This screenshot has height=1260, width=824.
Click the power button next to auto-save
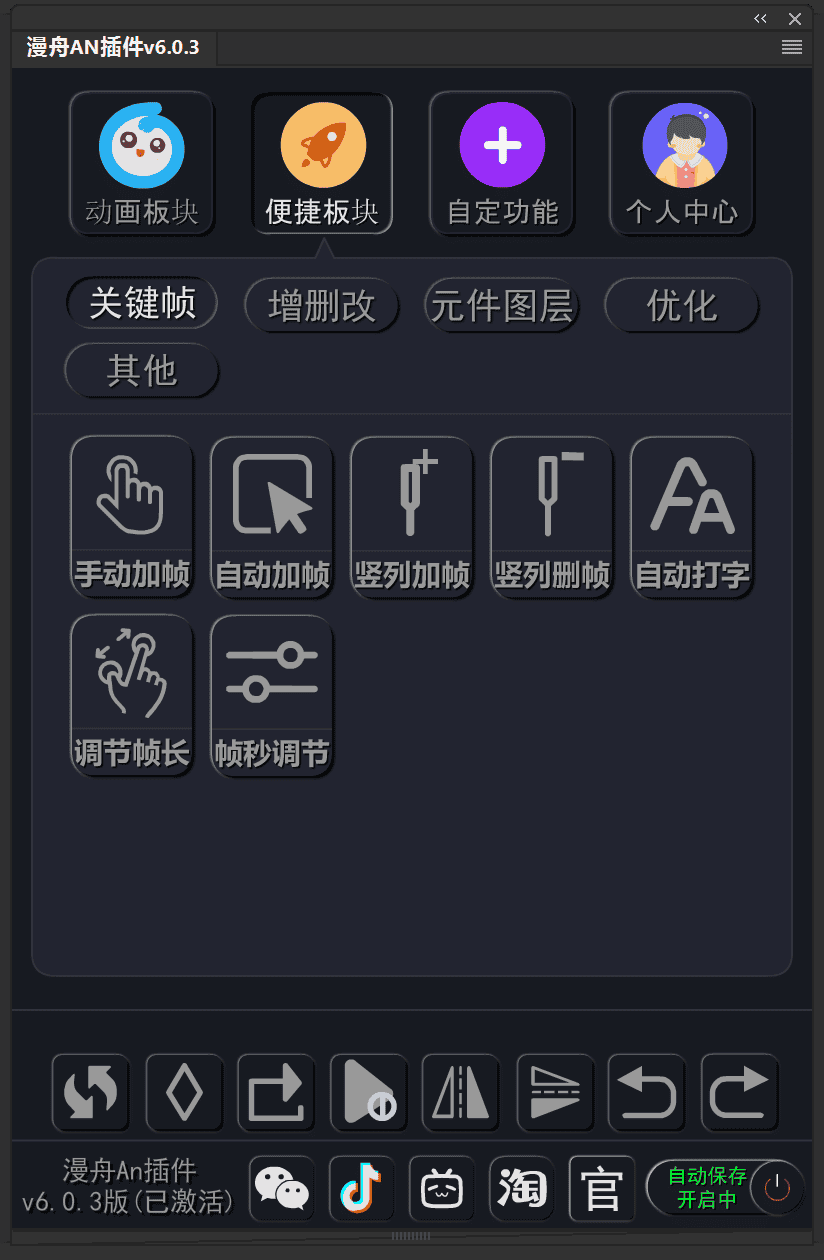pos(775,1188)
